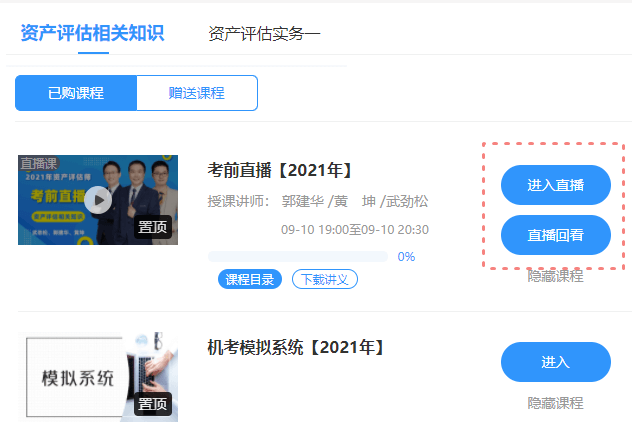Image resolution: width=632 pixels, height=433 pixels.
Task: Select the 赠送课程 segment
Action: (196, 93)
